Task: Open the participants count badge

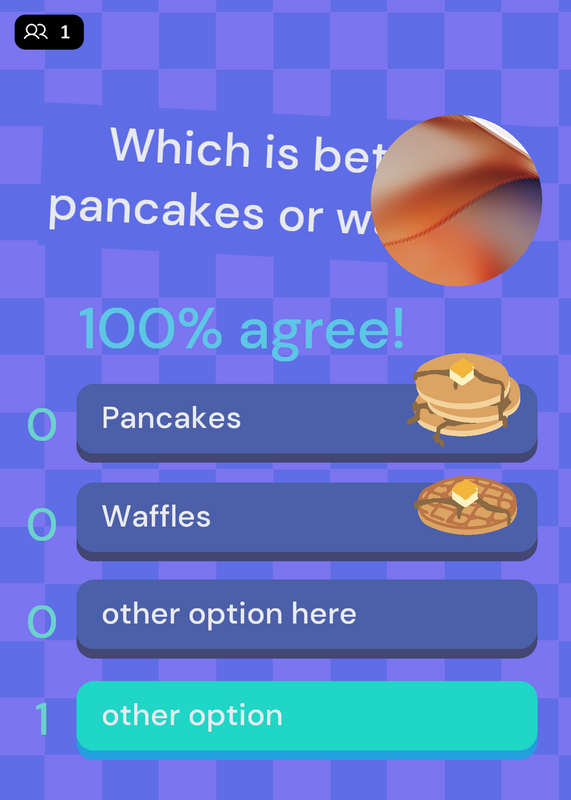Action: tap(49, 32)
